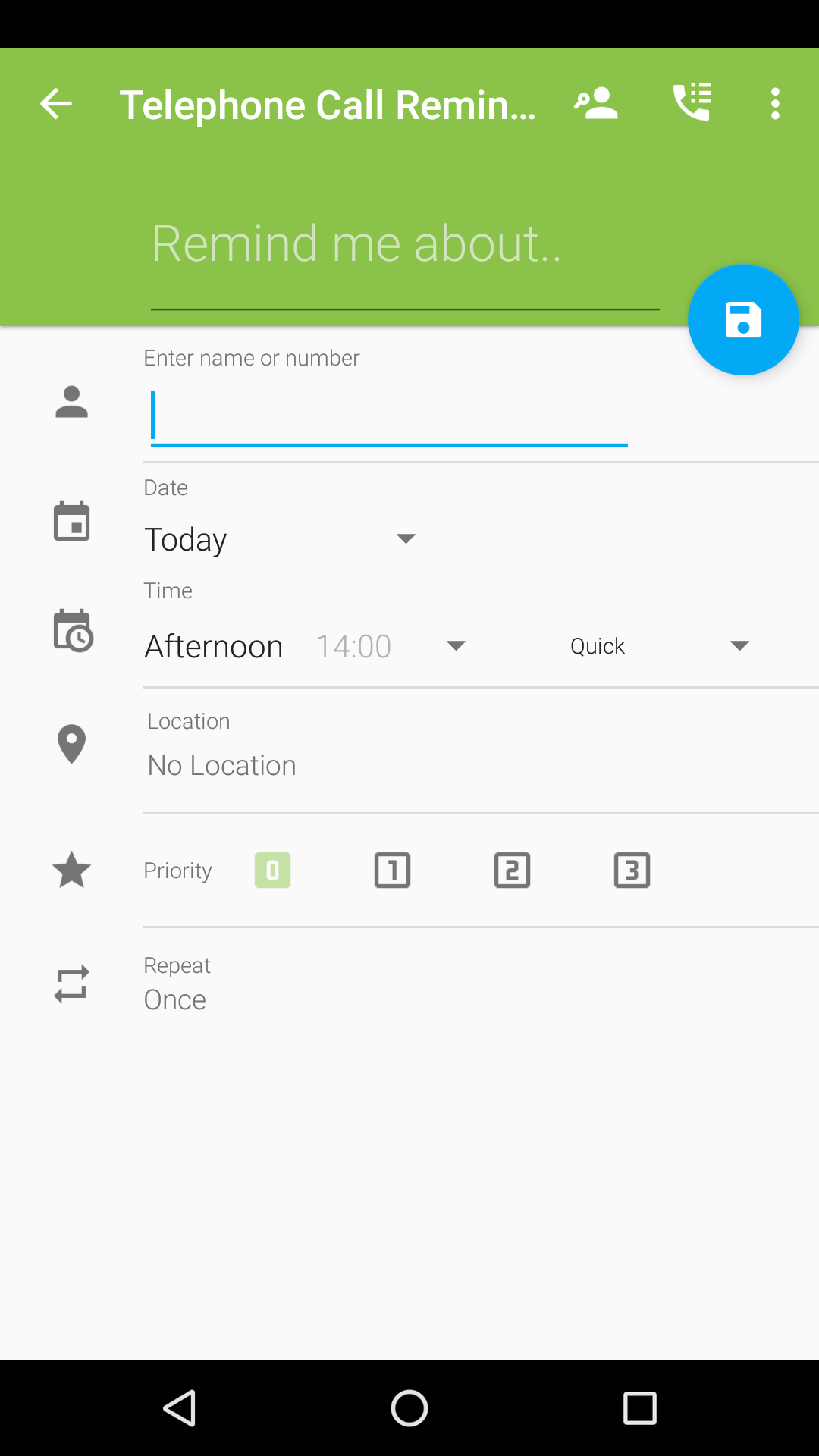Go to the system home screen
The width and height of the screenshot is (819, 1456).
pos(409,1408)
